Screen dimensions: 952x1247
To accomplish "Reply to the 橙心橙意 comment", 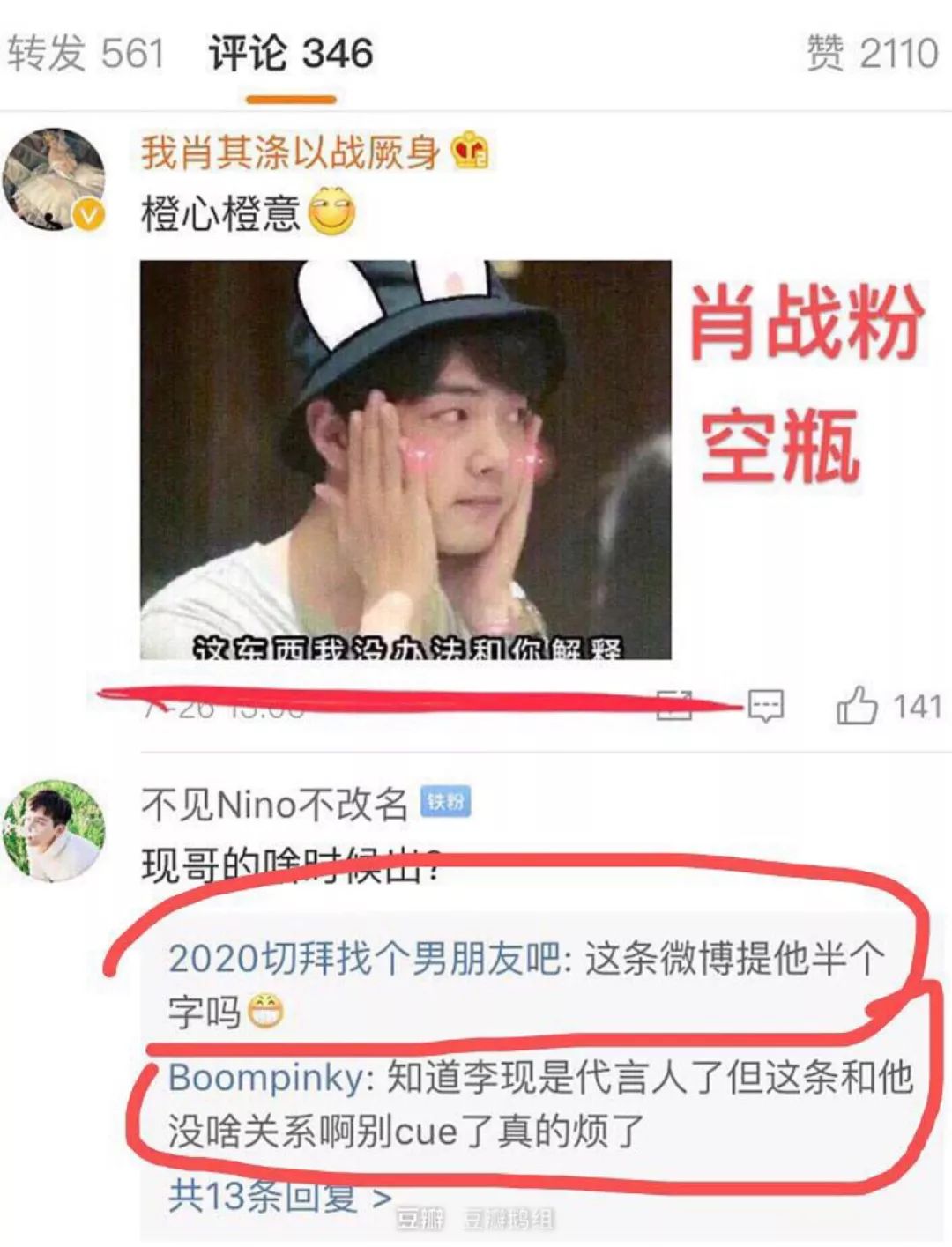I will (x=765, y=706).
